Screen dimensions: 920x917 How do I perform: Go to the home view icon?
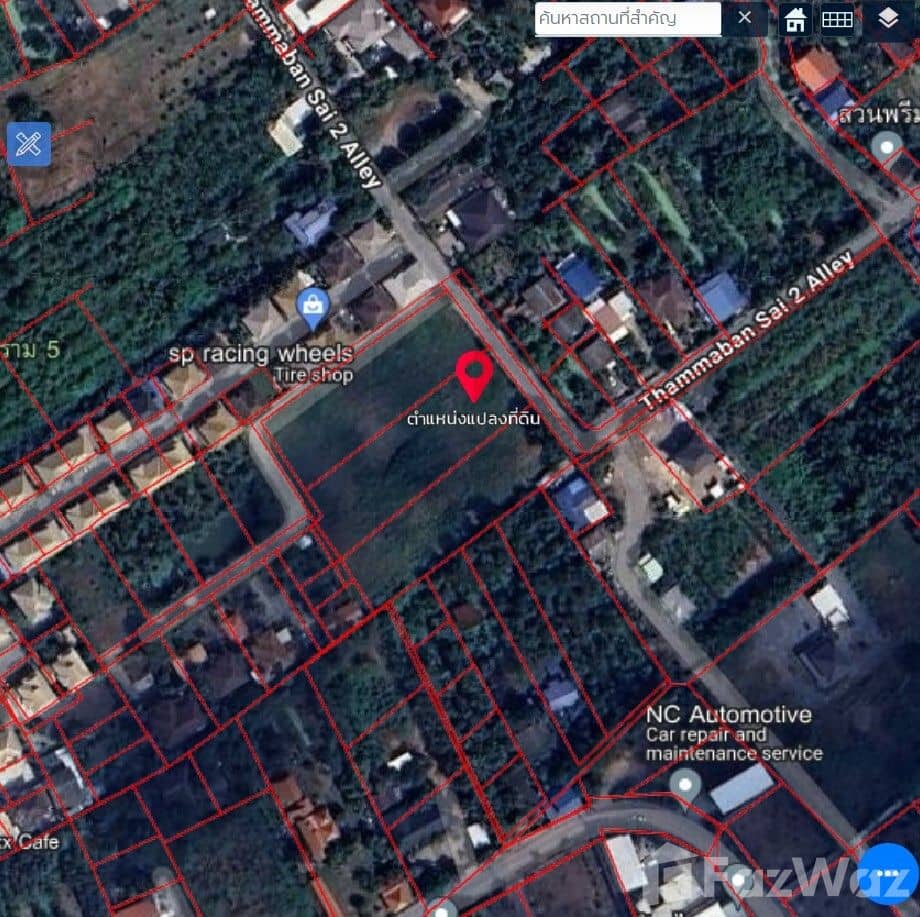coord(796,19)
